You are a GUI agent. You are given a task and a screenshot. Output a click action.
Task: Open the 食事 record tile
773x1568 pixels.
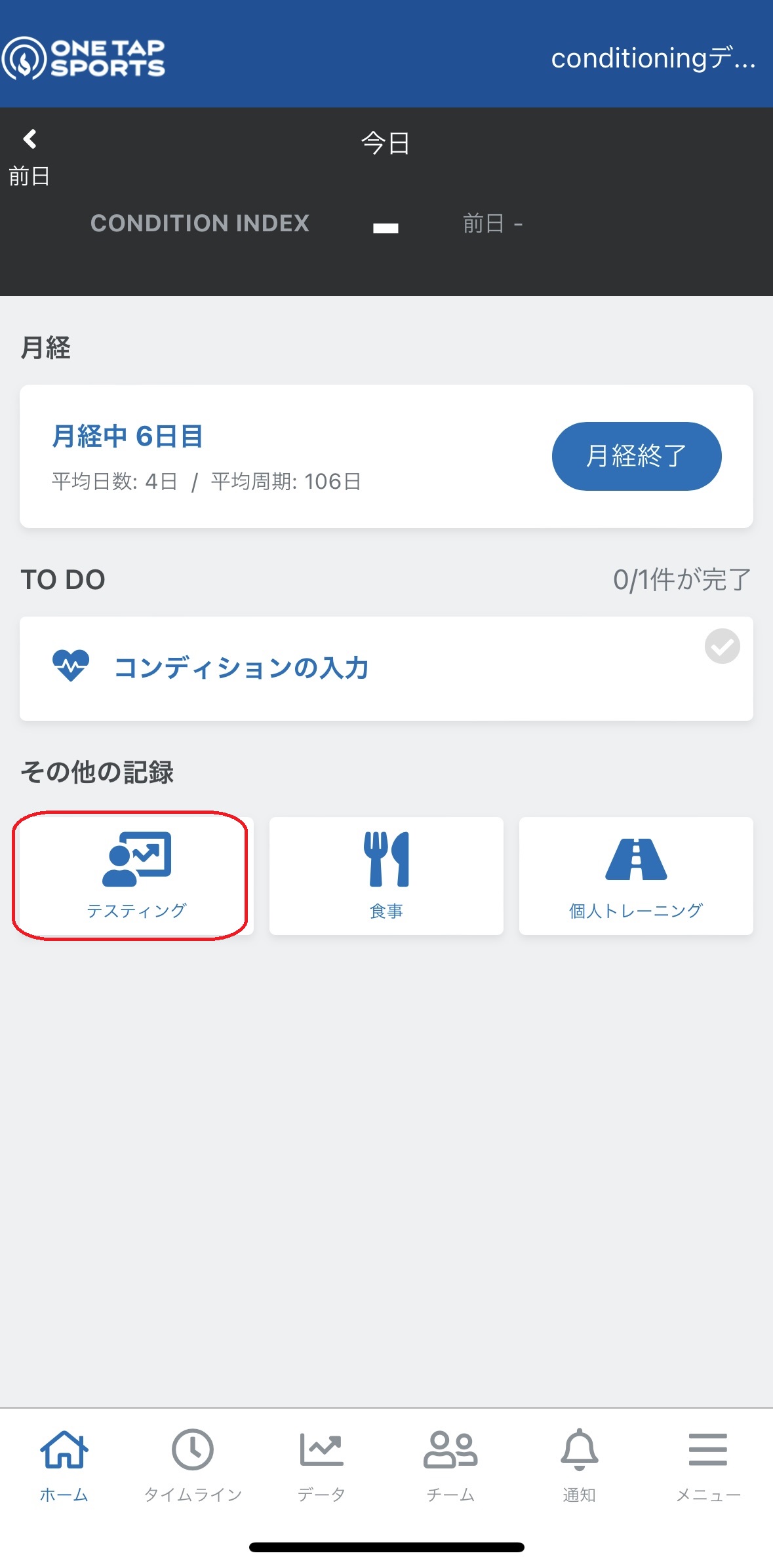pos(386,875)
